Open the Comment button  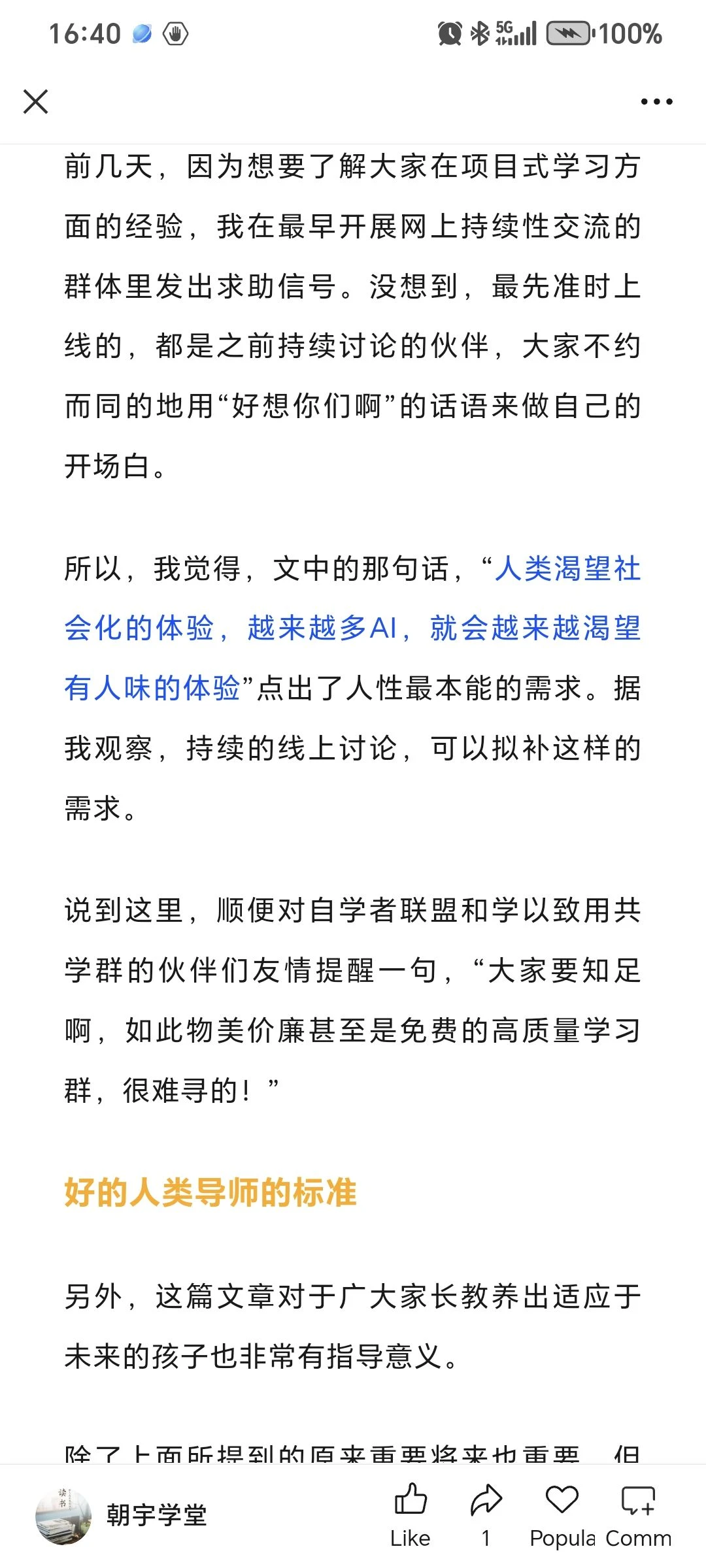click(638, 1515)
